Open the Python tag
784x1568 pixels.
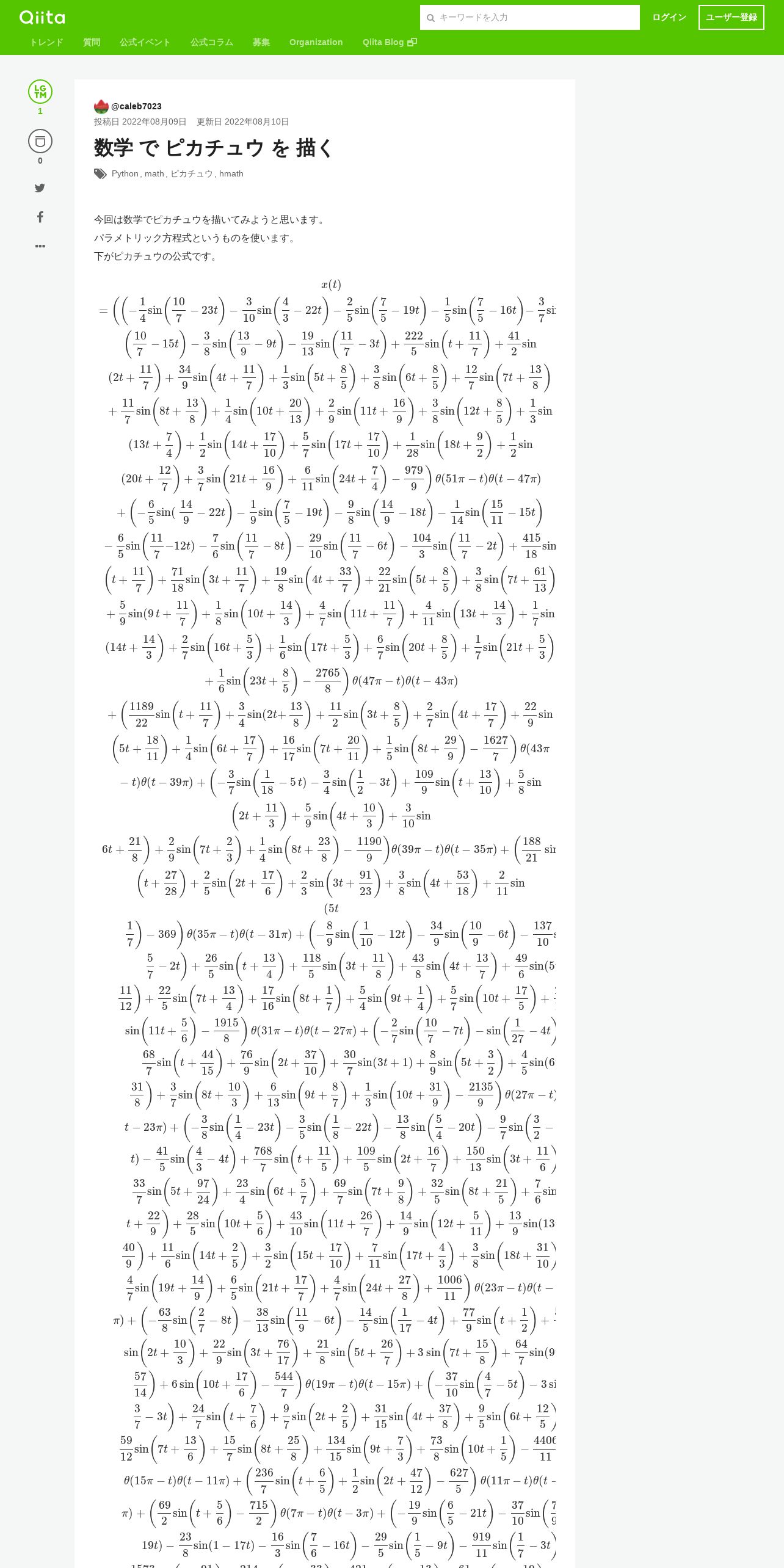(125, 174)
